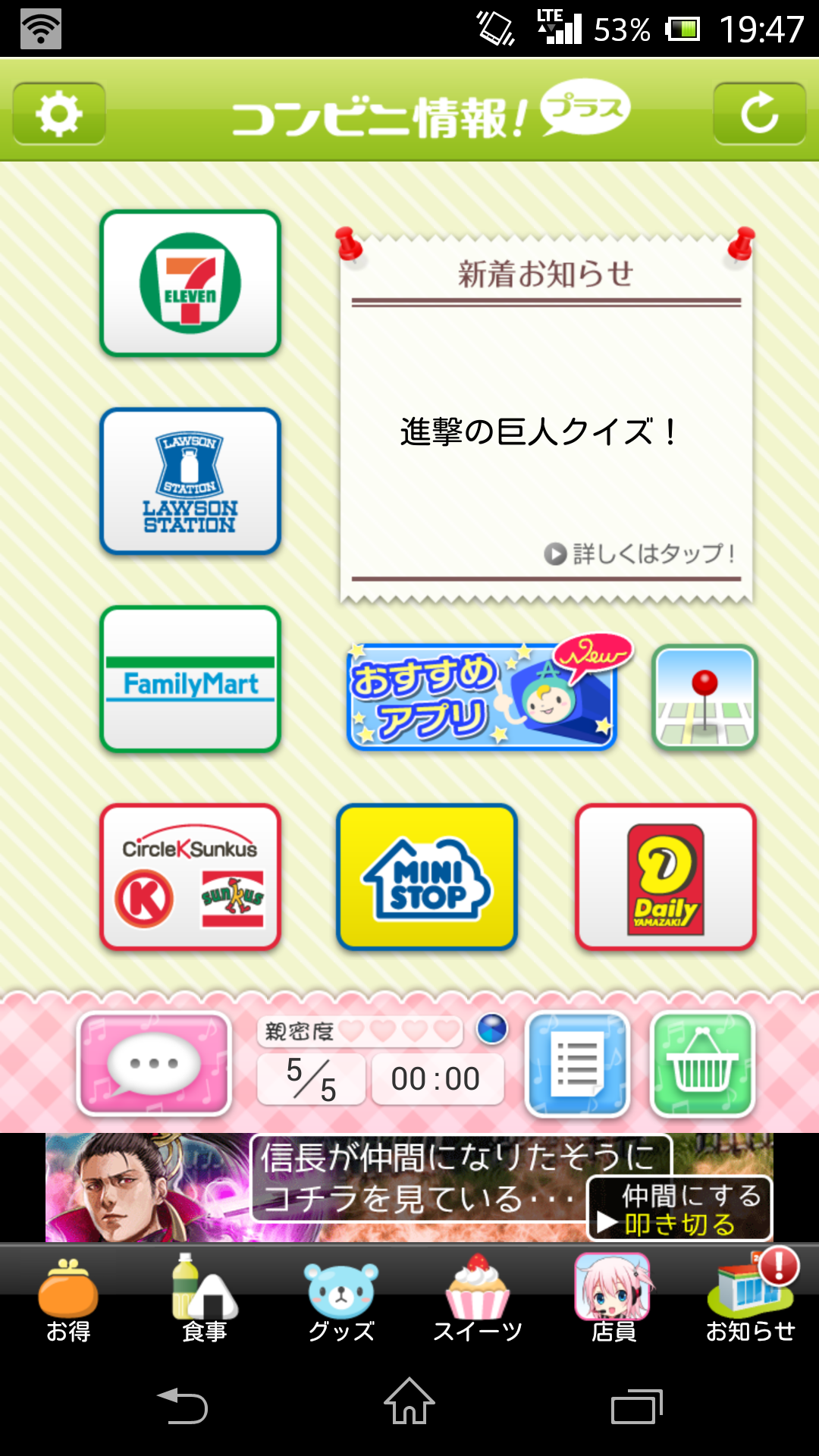Viewport: 819px width, 1456px height.
Task: Tap the refresh icon
Action: point(759,114)
